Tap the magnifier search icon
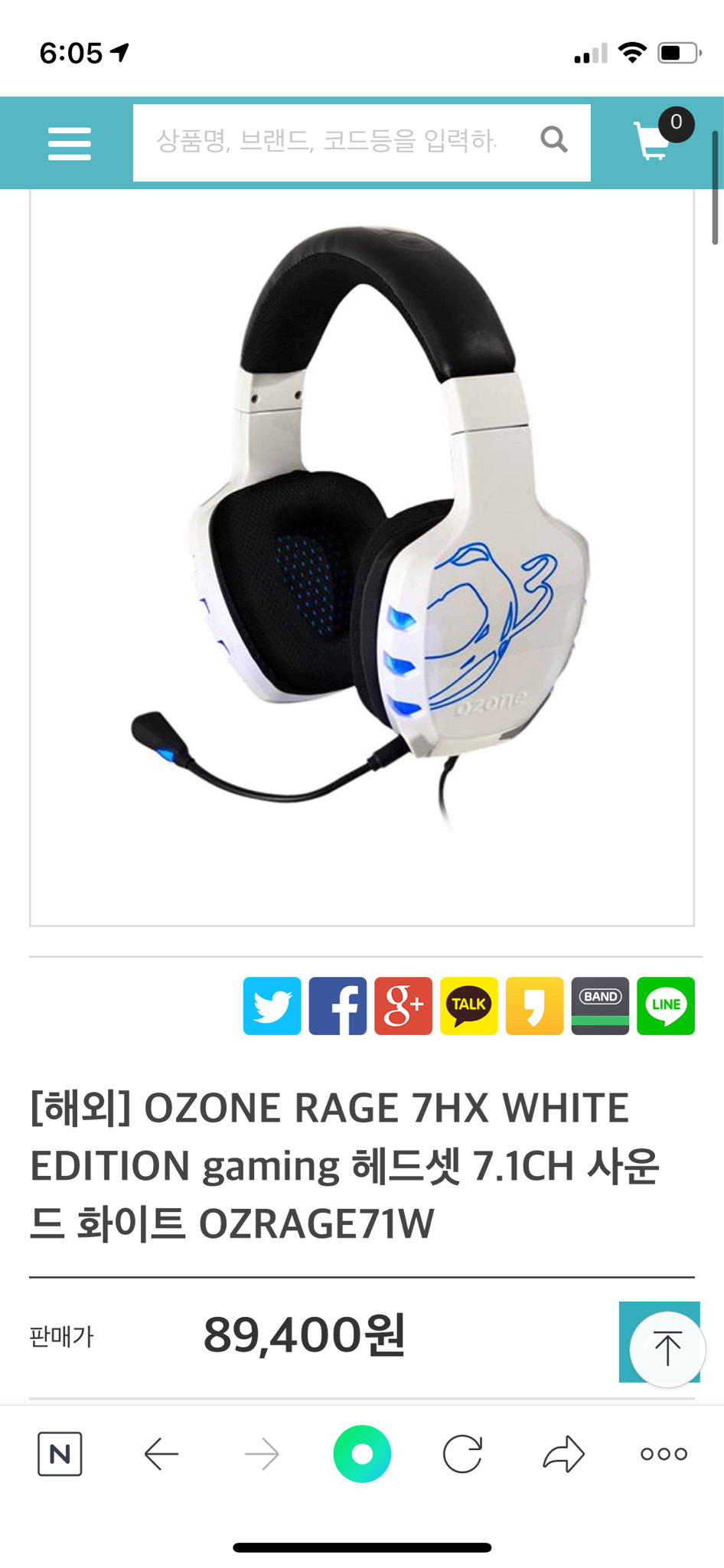Viewport: 724px width, 1568px height. [554, 140]
